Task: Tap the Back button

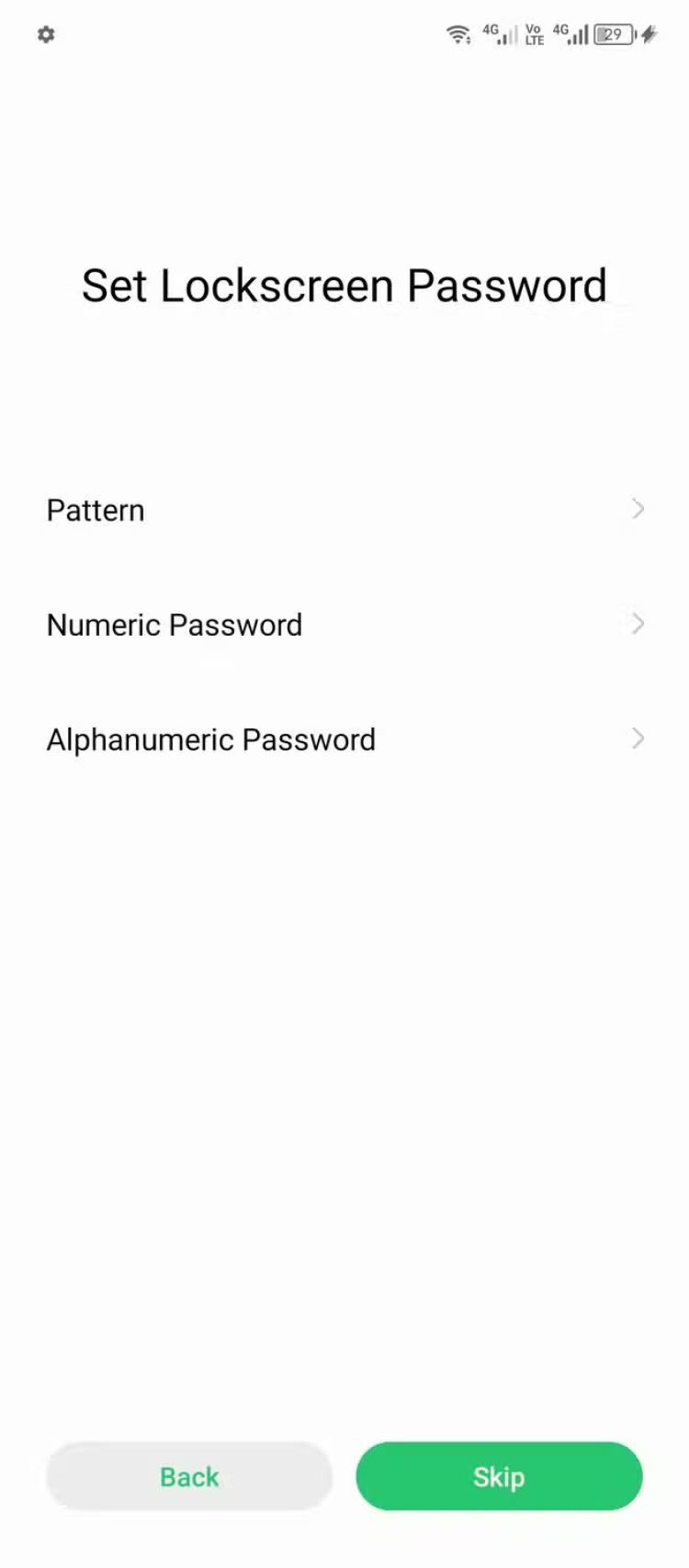Action: pyautogui.click(x=189, y=1476)
